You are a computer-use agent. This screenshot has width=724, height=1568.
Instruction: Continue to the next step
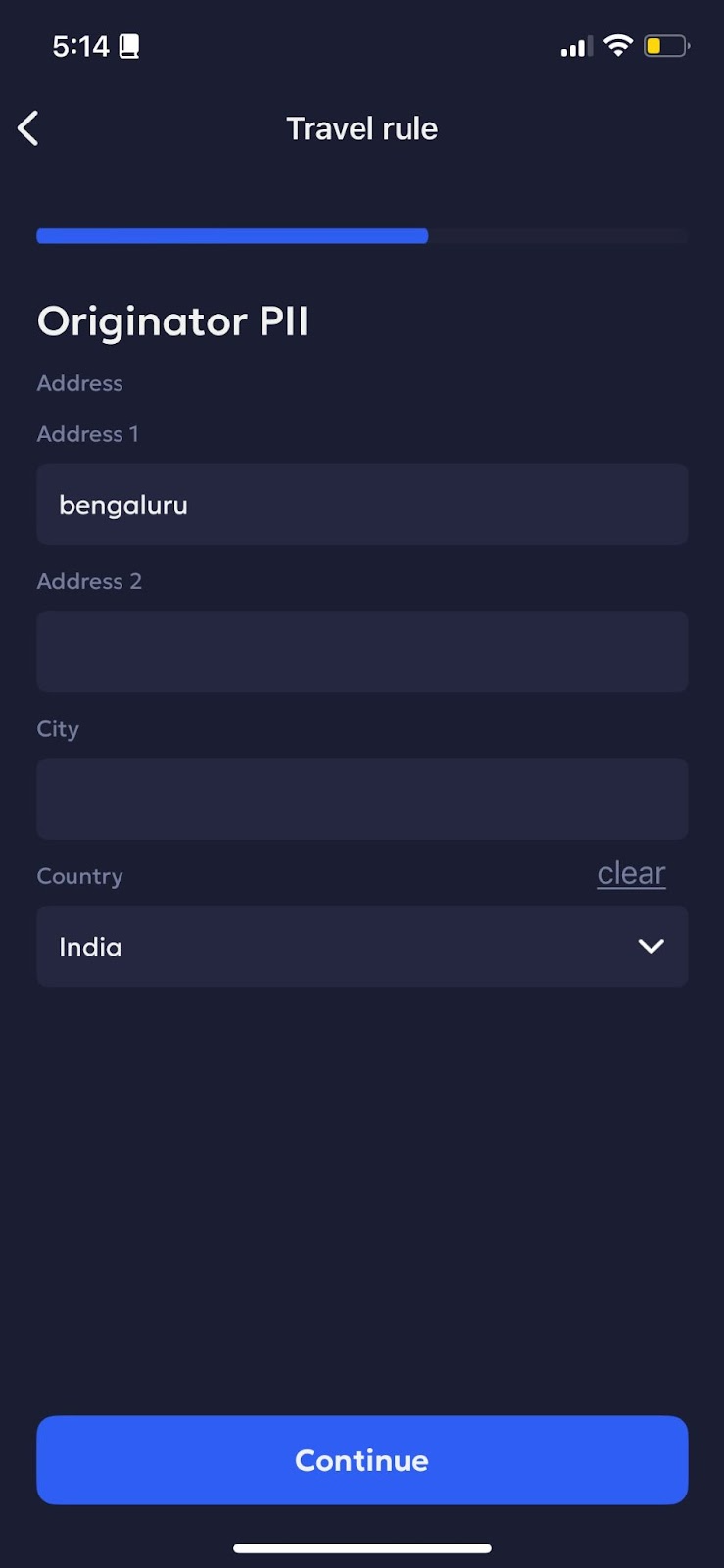pyautogui.click(x=362, y=1460)
